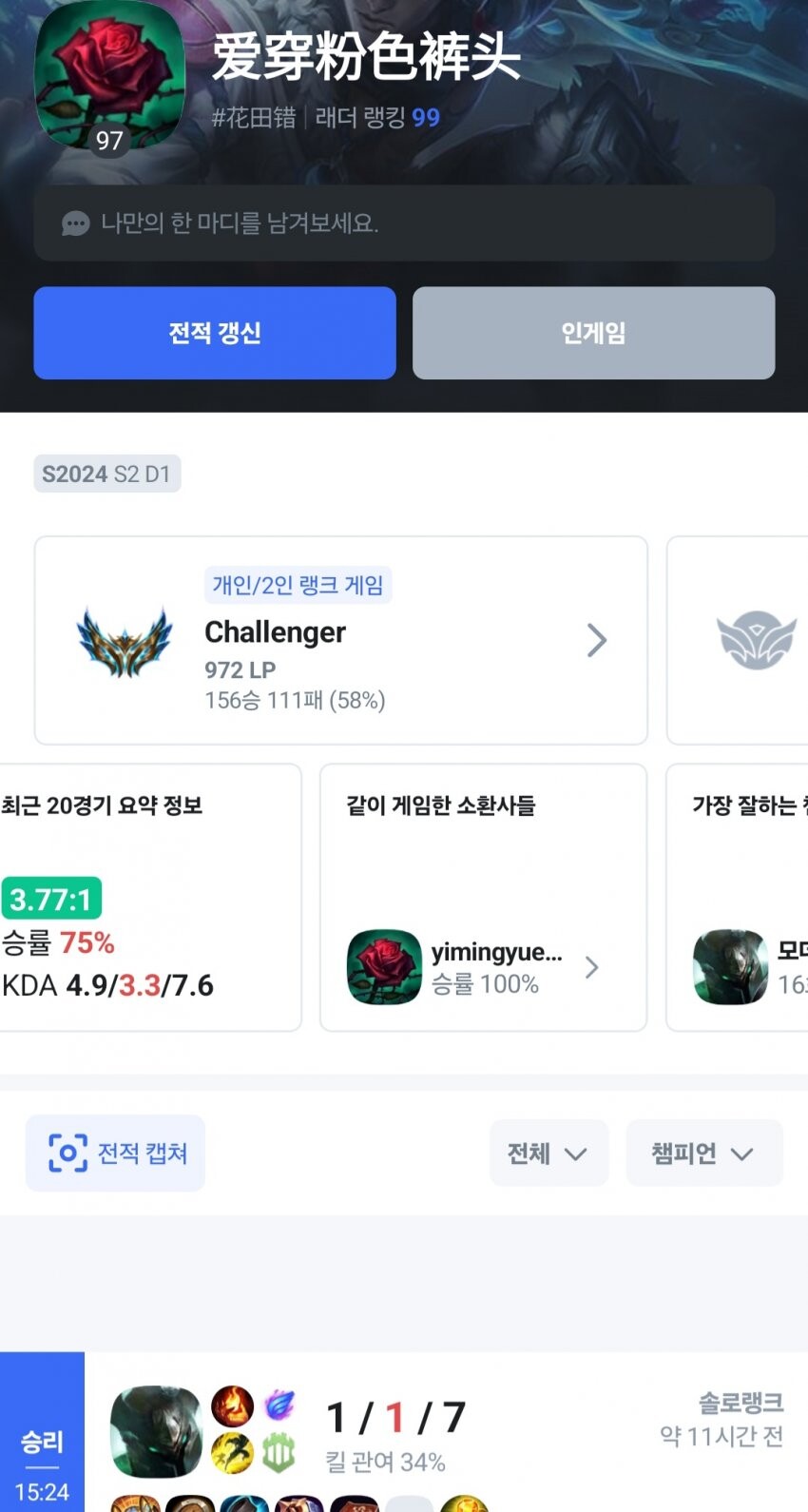Capture match history with 전적 캡처

tap(116, 1153)
